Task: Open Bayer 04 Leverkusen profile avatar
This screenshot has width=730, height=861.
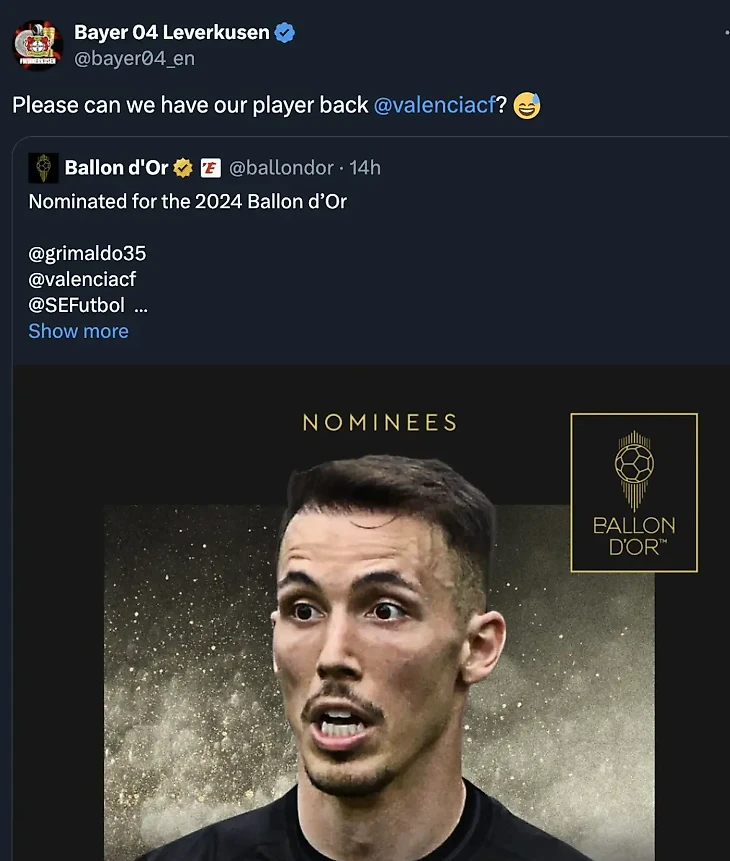Action: tap(38, 46)
